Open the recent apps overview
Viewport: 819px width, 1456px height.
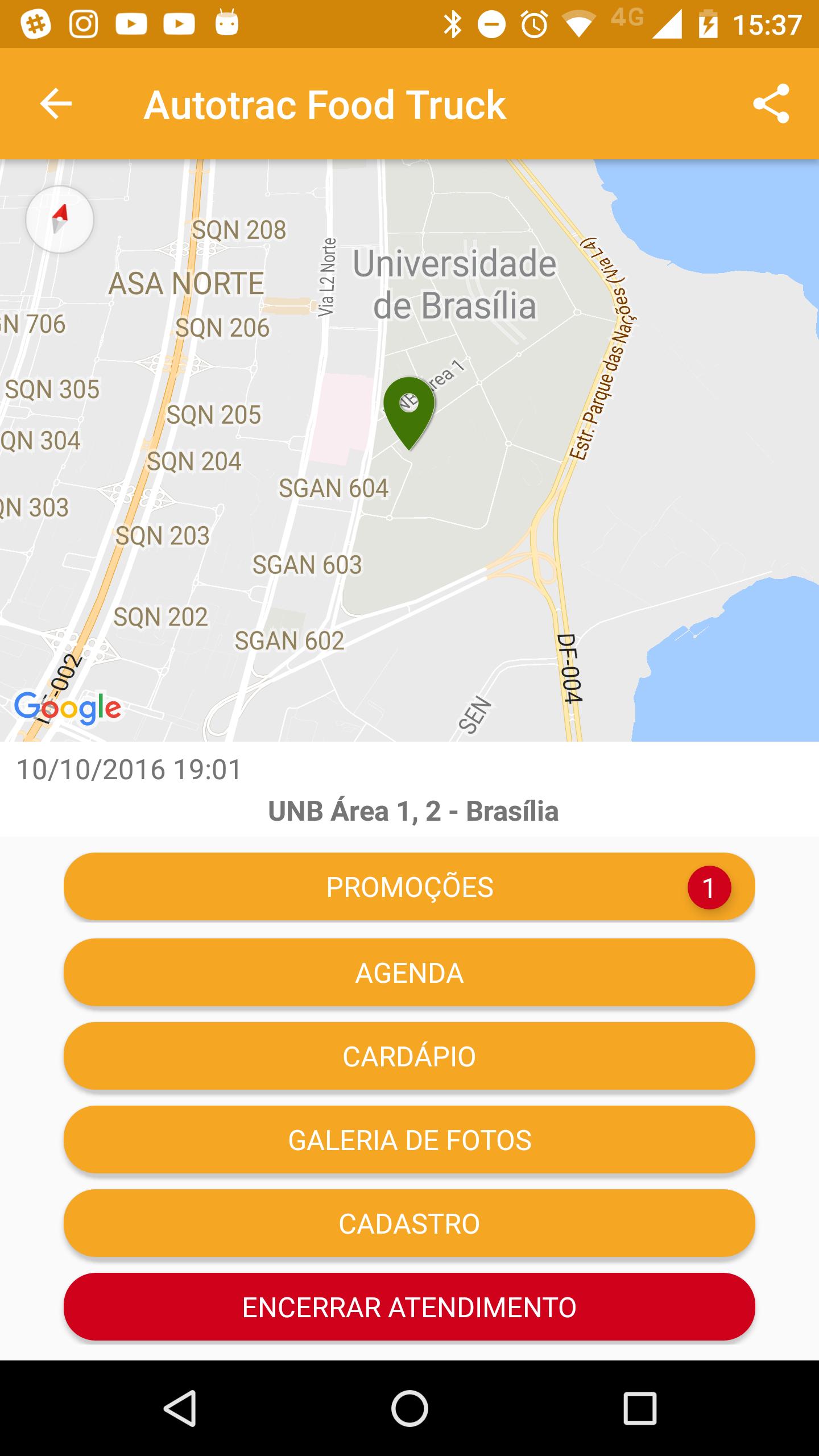640,1408
